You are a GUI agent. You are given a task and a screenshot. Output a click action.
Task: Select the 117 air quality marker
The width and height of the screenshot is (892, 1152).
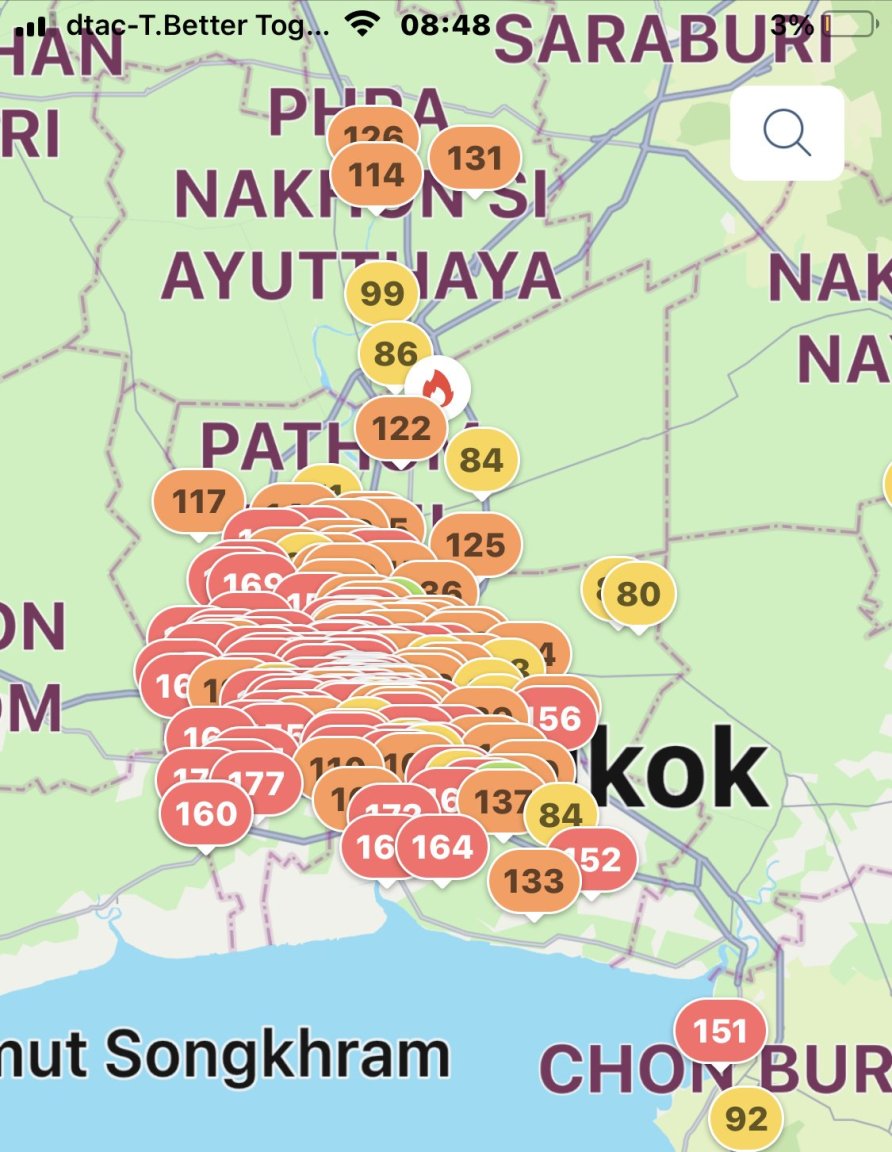point(198,501)
